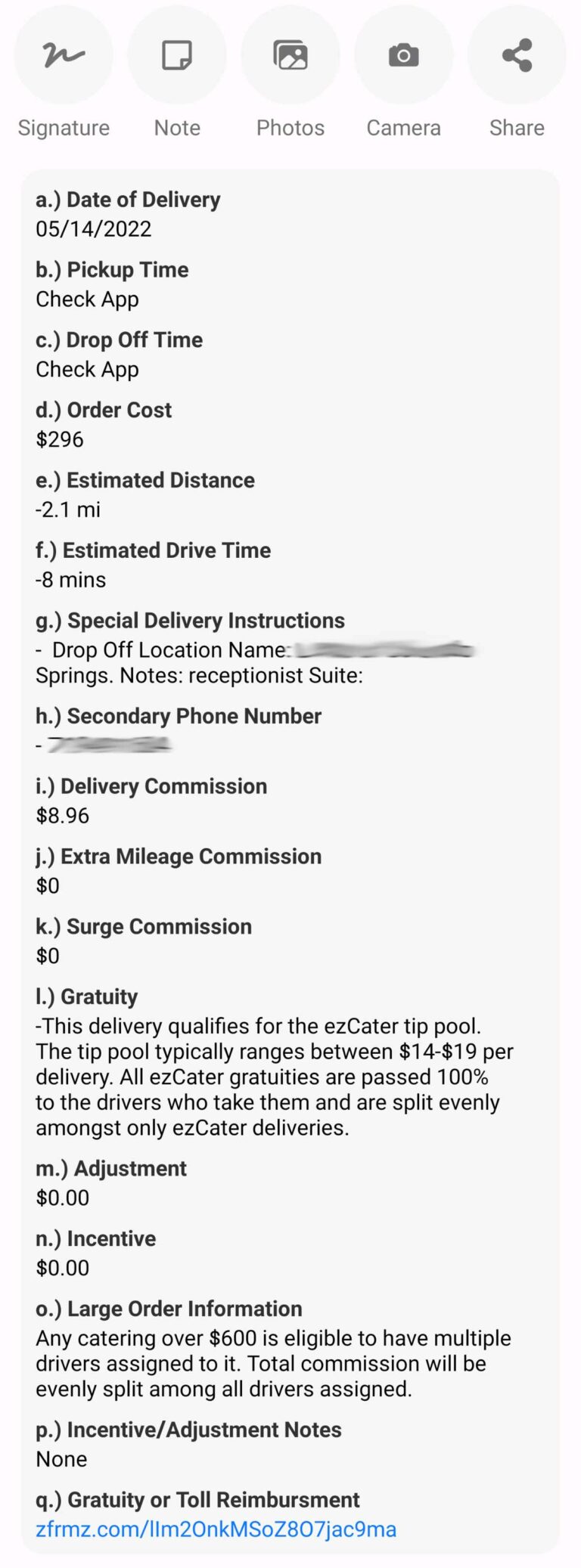Click the Share network icon
Image resolution: width=581 pixels, height=1568 pixels.
517,54
